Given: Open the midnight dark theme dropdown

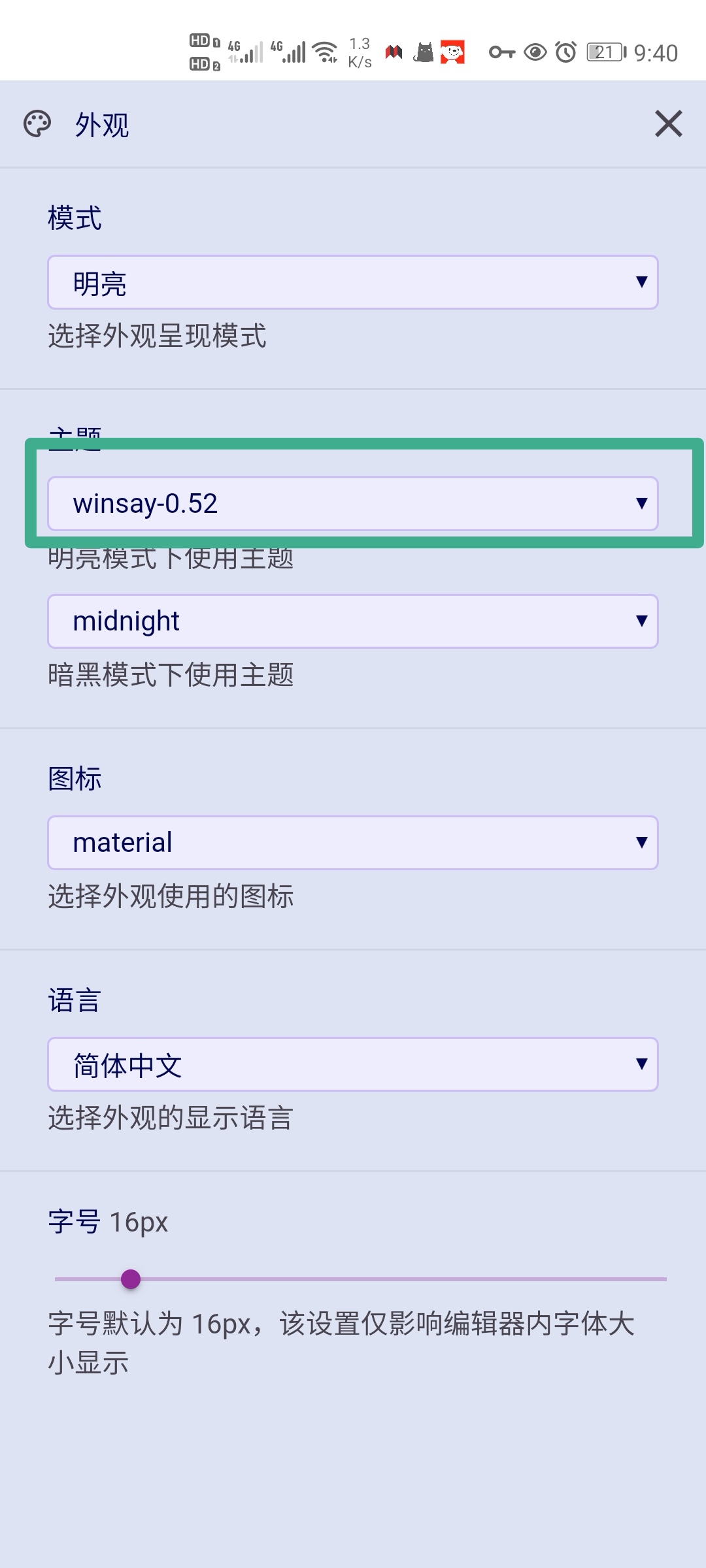Looking at the screenshot, I should [x=353, y=621].
